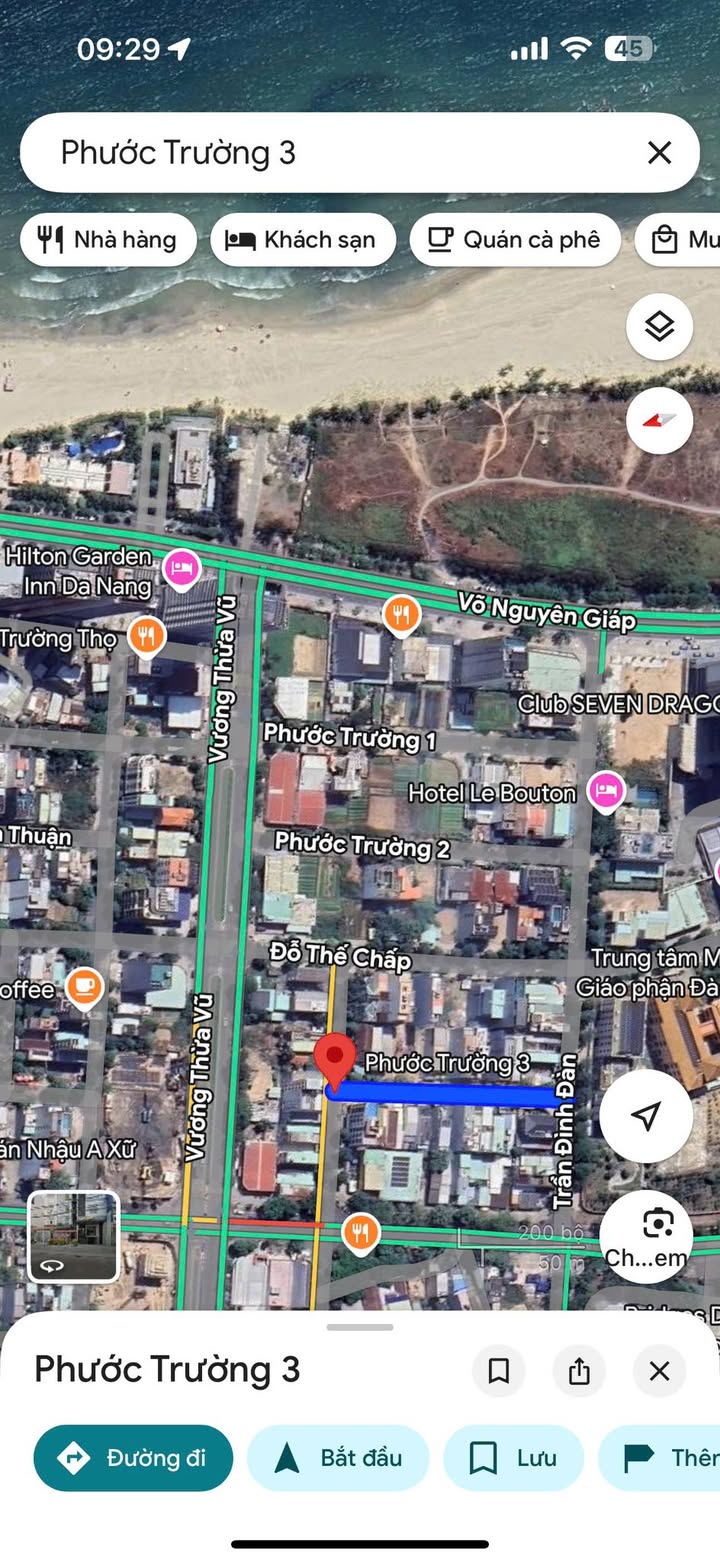Viewport: 720px width, 1562px height.
Task: Start navigation with Bắt đầu
Action: click(338, 1458)
